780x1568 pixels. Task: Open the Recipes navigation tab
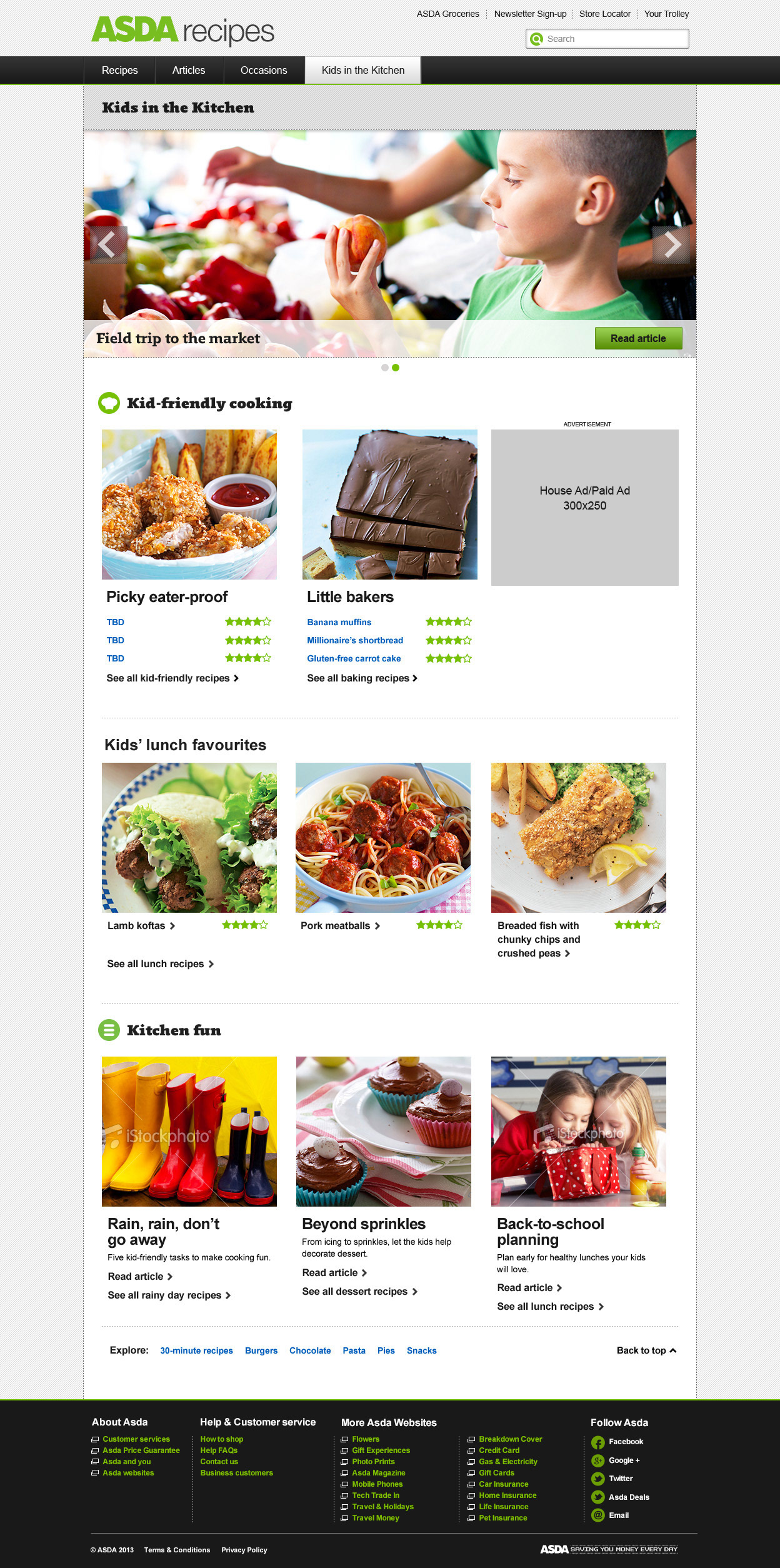119,71
